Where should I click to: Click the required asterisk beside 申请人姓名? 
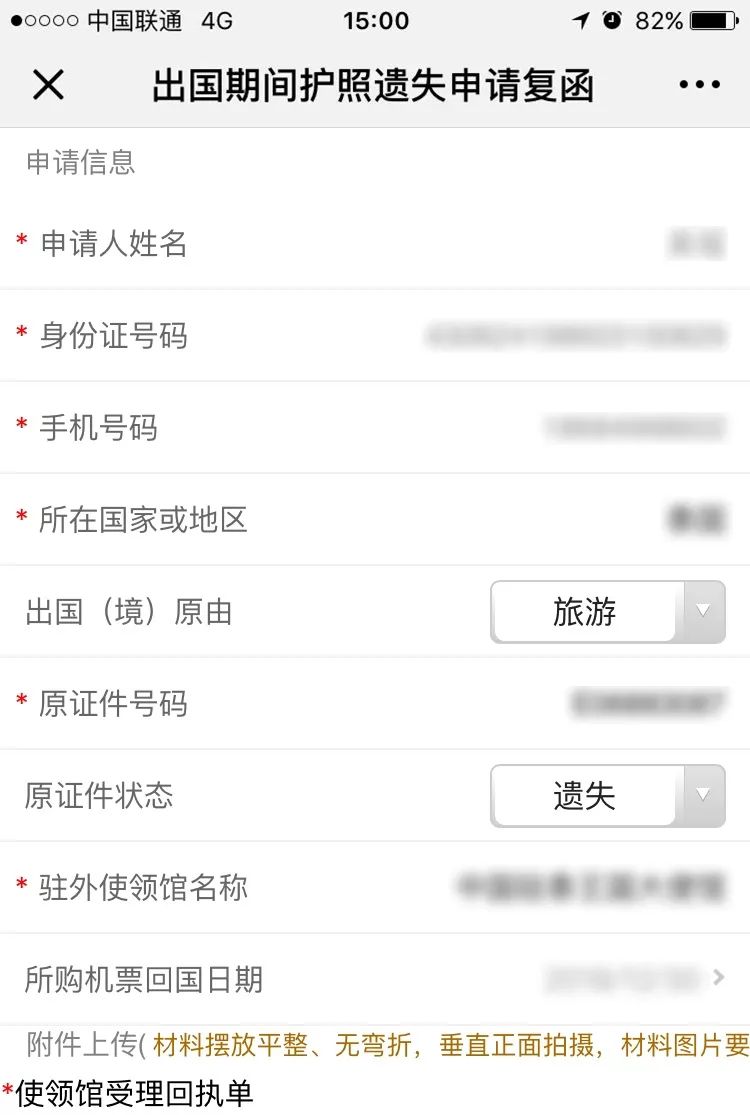(x=21, y=244)
